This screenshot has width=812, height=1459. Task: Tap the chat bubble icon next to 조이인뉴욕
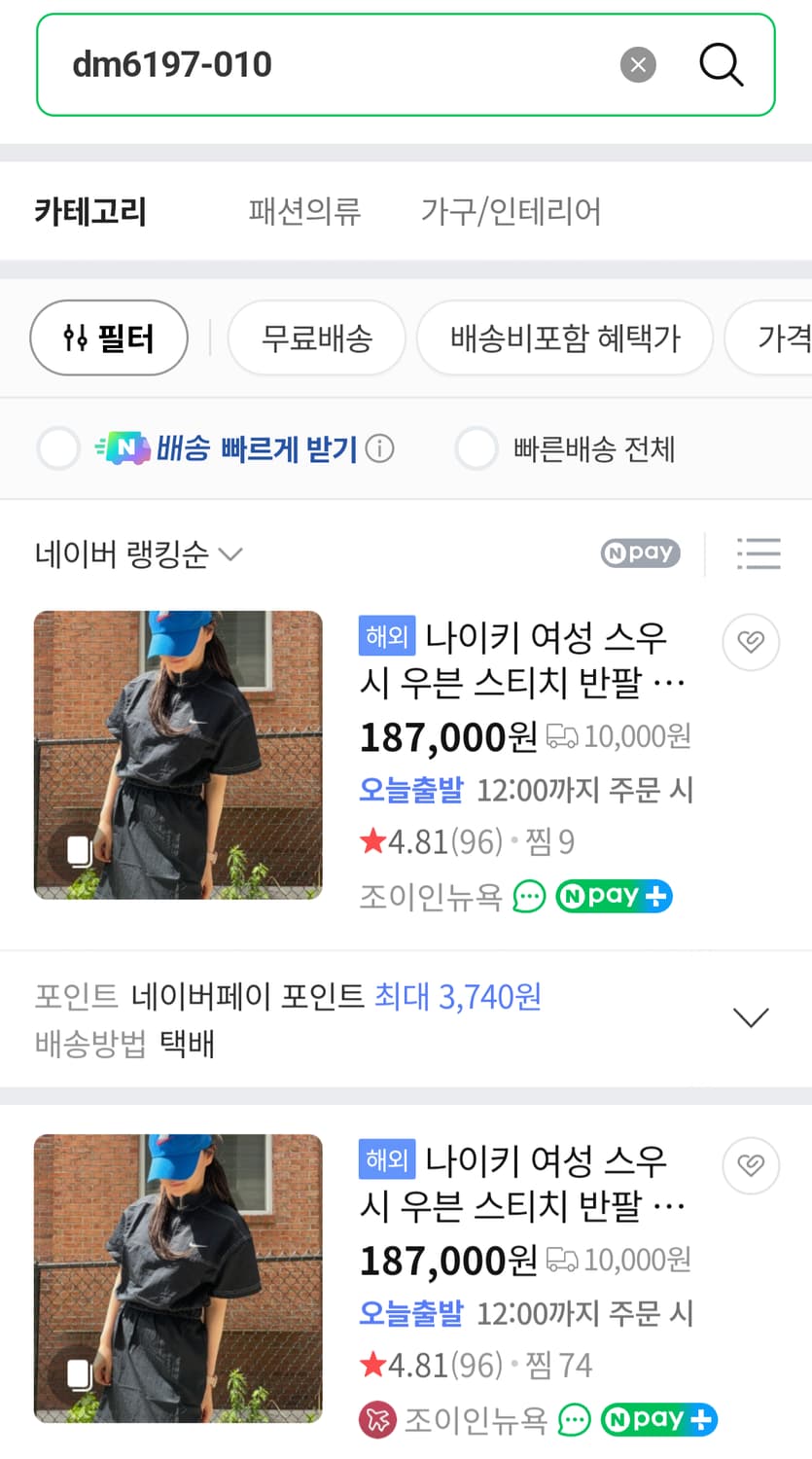coord(528,896)
